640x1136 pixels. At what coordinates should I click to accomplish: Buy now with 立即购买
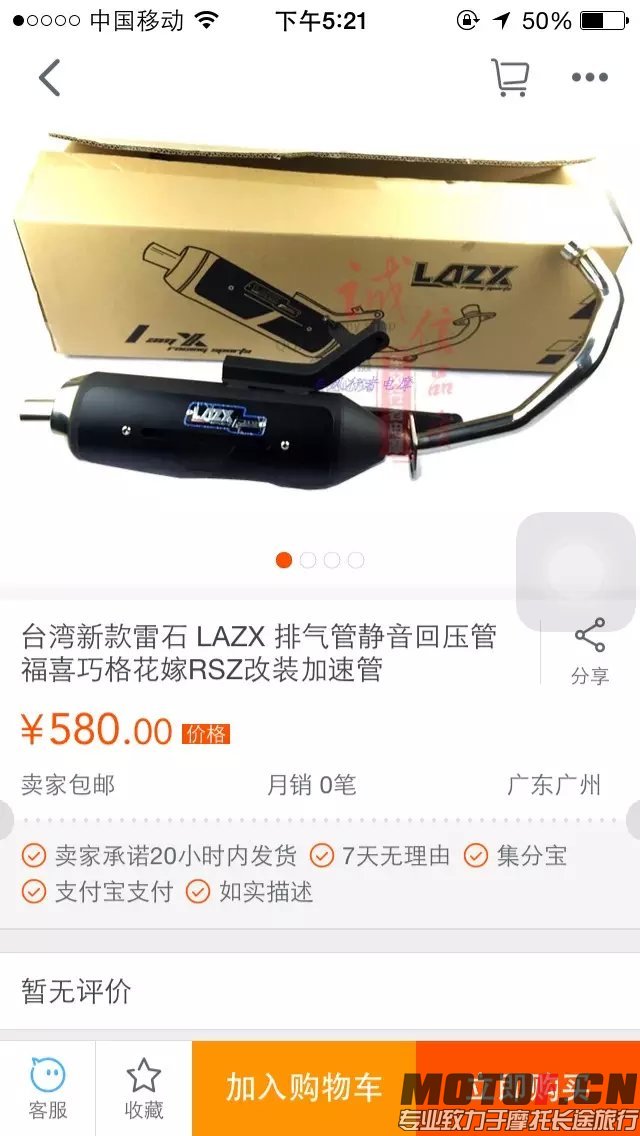click(527, 1088)
